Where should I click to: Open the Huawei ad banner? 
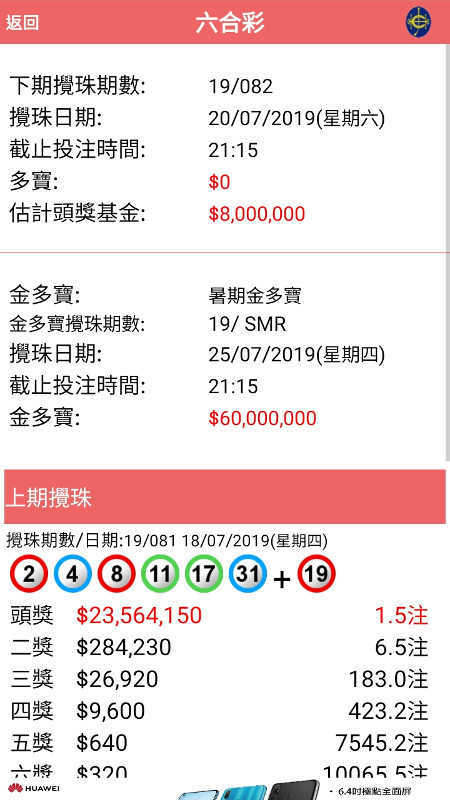click(225, 789)
